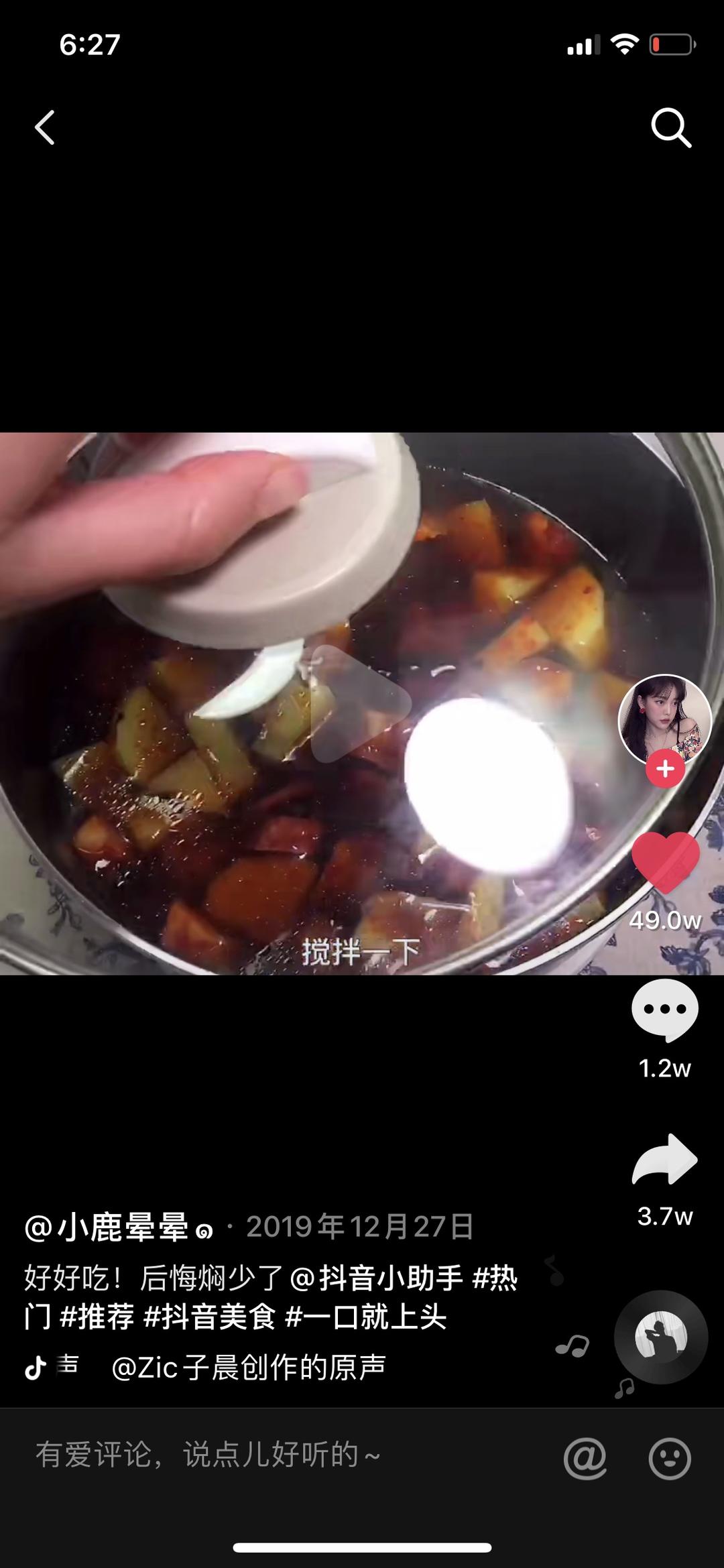Follow the creator with the red plus

(x=665, y=769)
